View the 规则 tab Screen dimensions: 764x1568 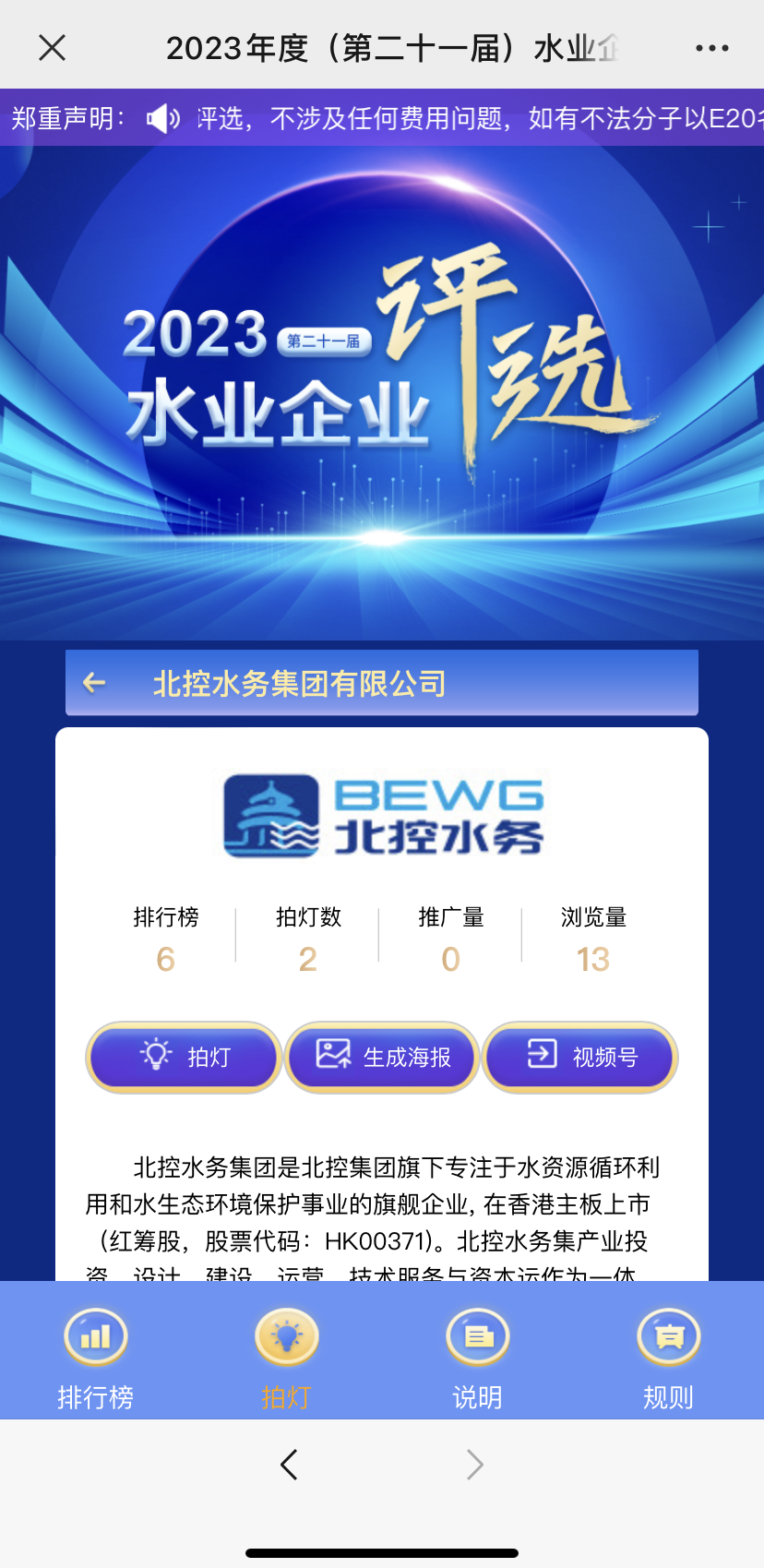pyautogui.click(x=668, y=1359)
